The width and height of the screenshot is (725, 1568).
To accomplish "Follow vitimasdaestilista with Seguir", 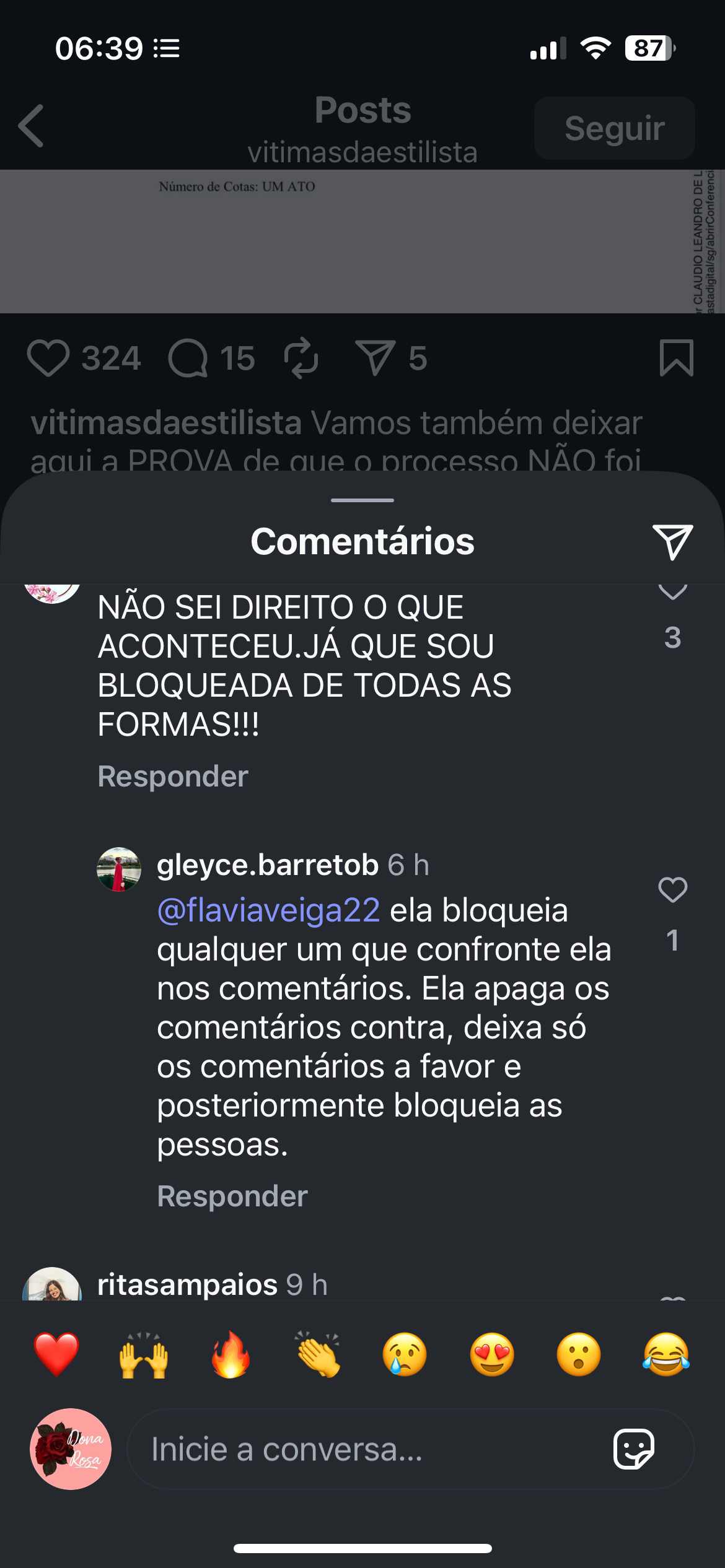I will (x=614, y=128).
